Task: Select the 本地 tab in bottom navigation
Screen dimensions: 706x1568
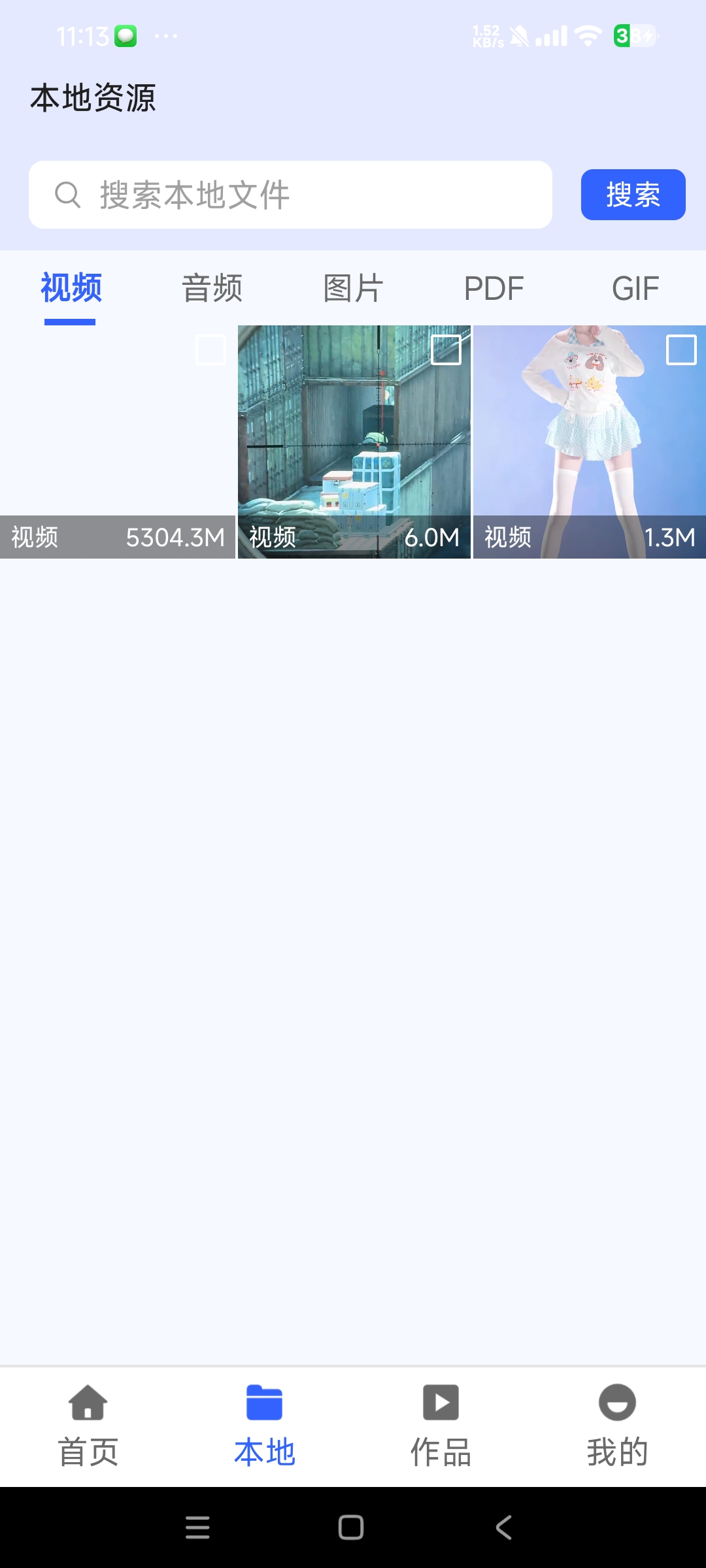Action: [265, 1426]
